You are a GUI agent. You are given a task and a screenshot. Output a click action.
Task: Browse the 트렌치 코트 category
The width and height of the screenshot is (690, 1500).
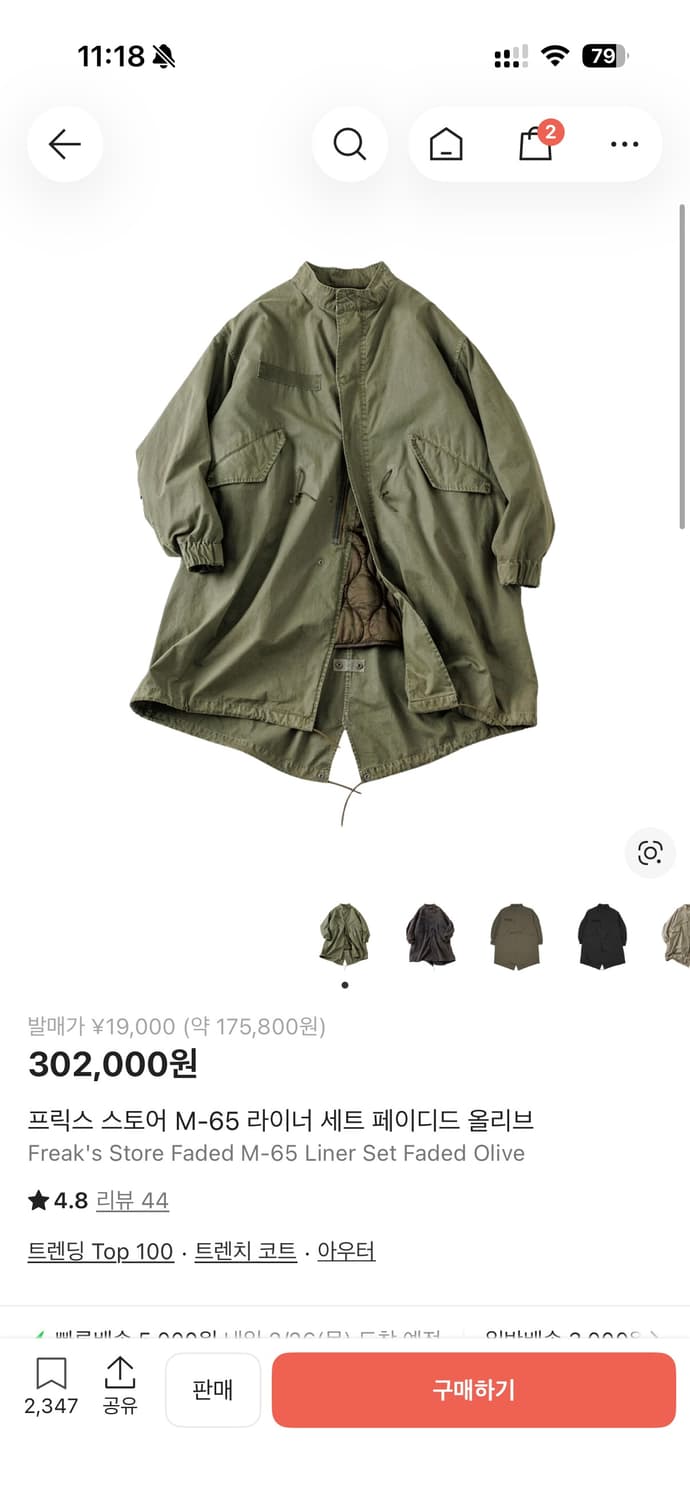(x=245, y=1251)
